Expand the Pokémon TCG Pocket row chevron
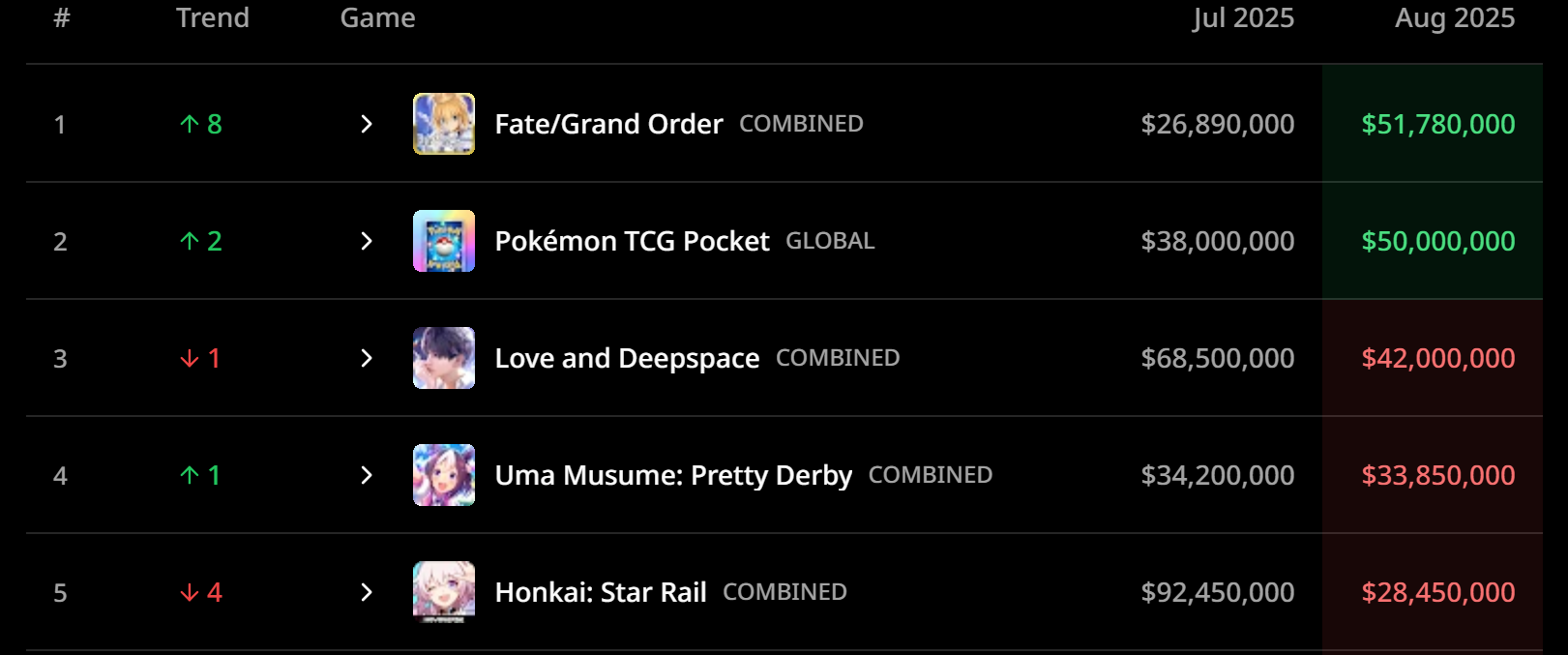The width and height of the screenshot is (1568, 655). click(x=366, y=241)
